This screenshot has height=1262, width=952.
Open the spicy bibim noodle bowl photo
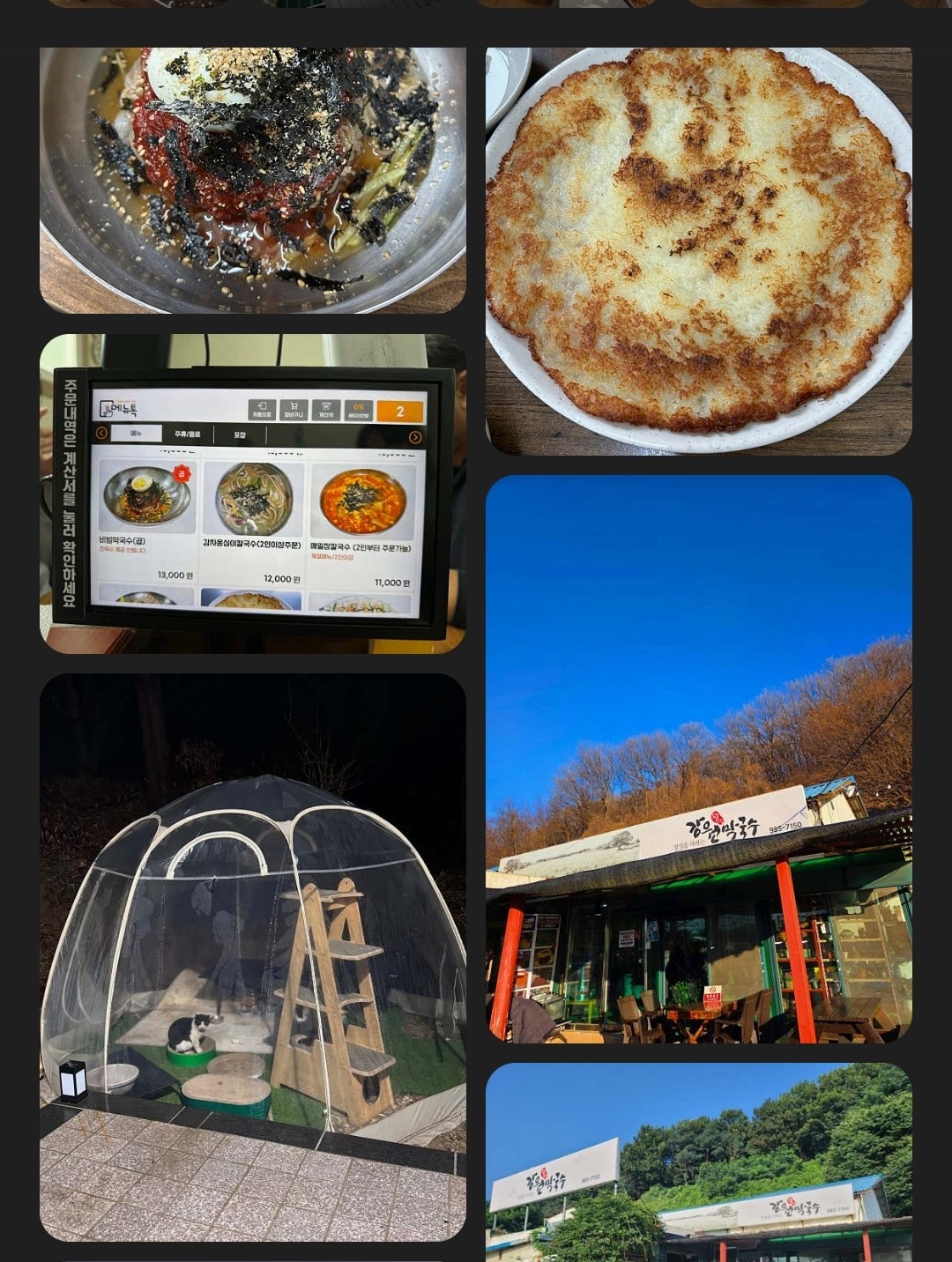(x=252, y=180)
